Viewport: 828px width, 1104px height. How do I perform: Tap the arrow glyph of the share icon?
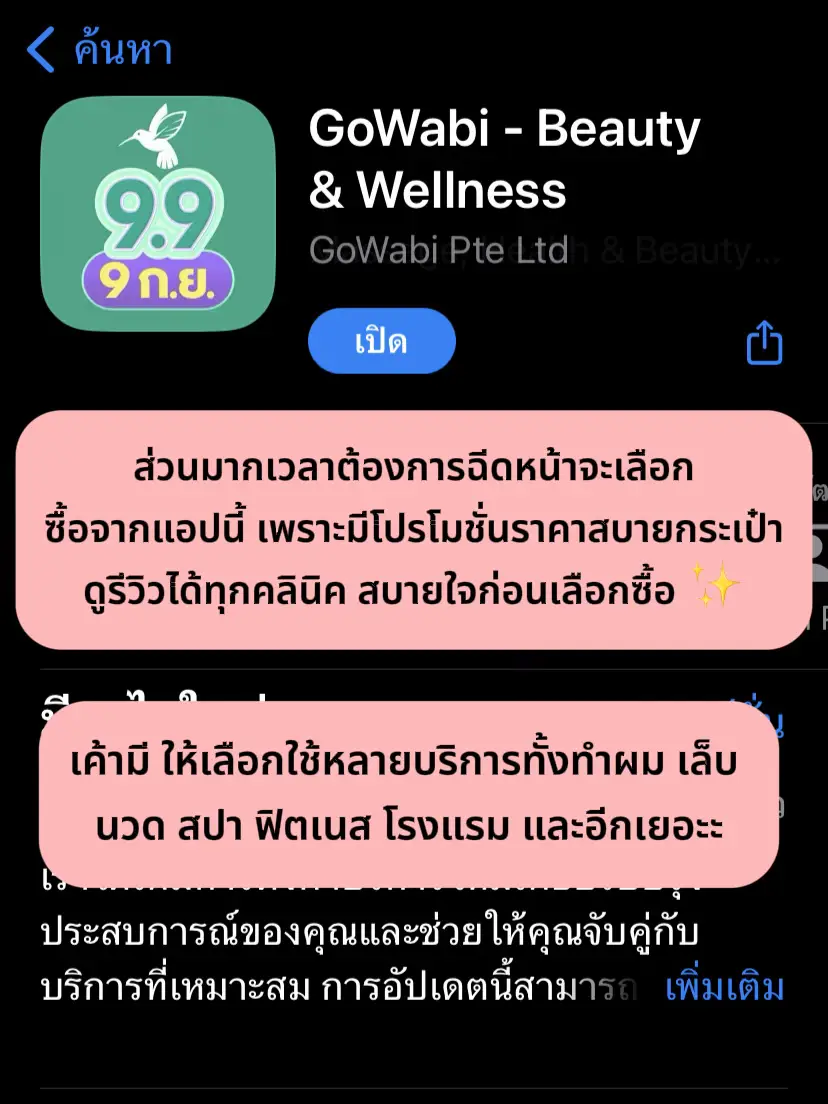[x=763, y=330]
